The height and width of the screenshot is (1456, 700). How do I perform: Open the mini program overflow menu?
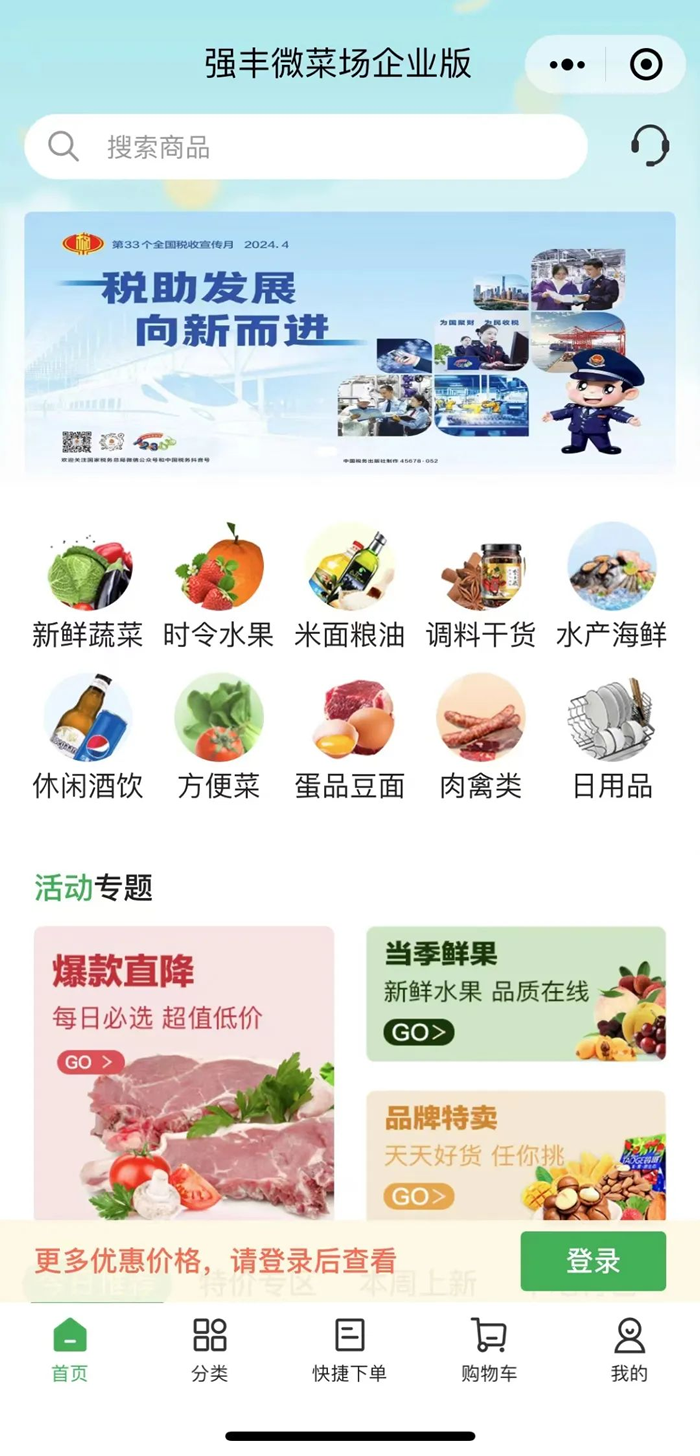coord(567,65)
